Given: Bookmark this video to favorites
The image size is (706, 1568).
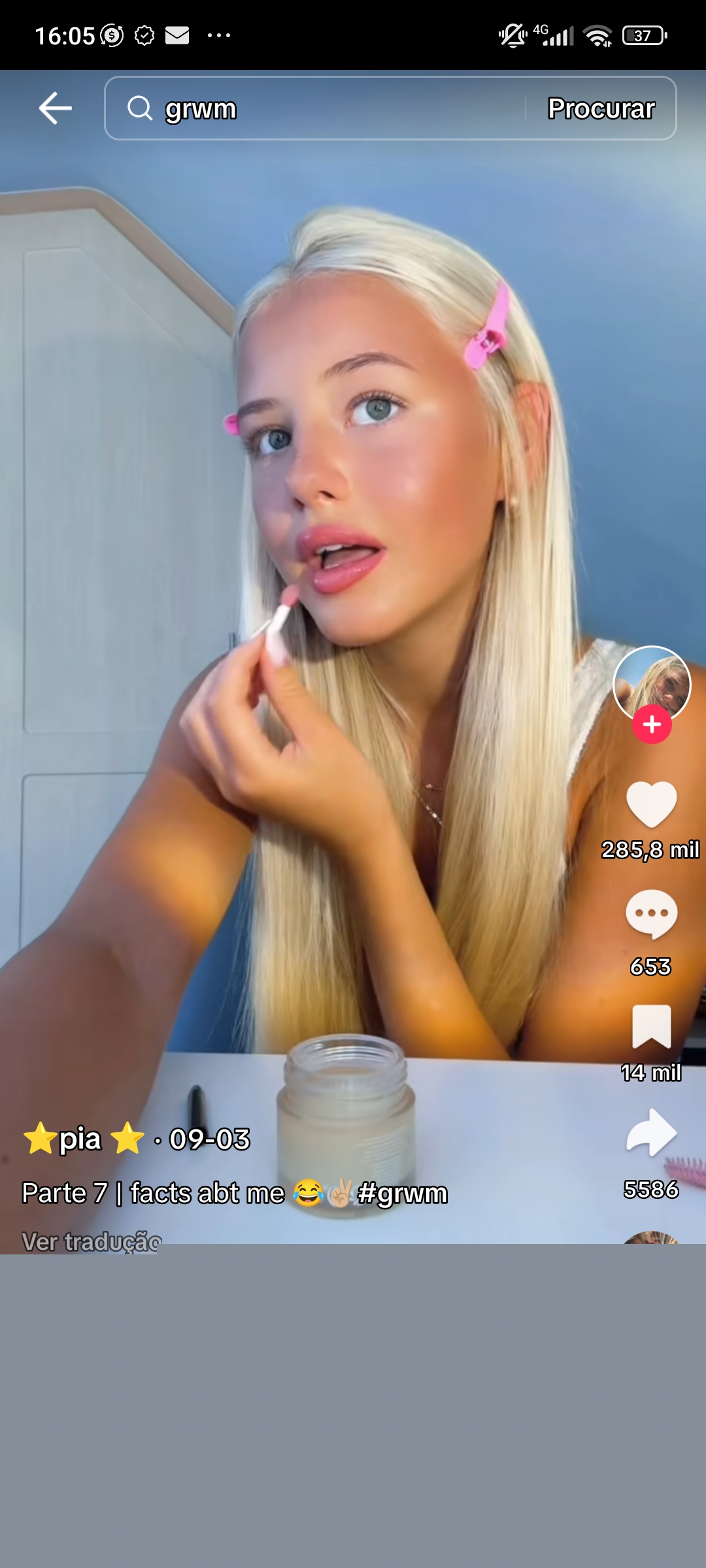Looking at the screenshot, I should point(651,1027).
